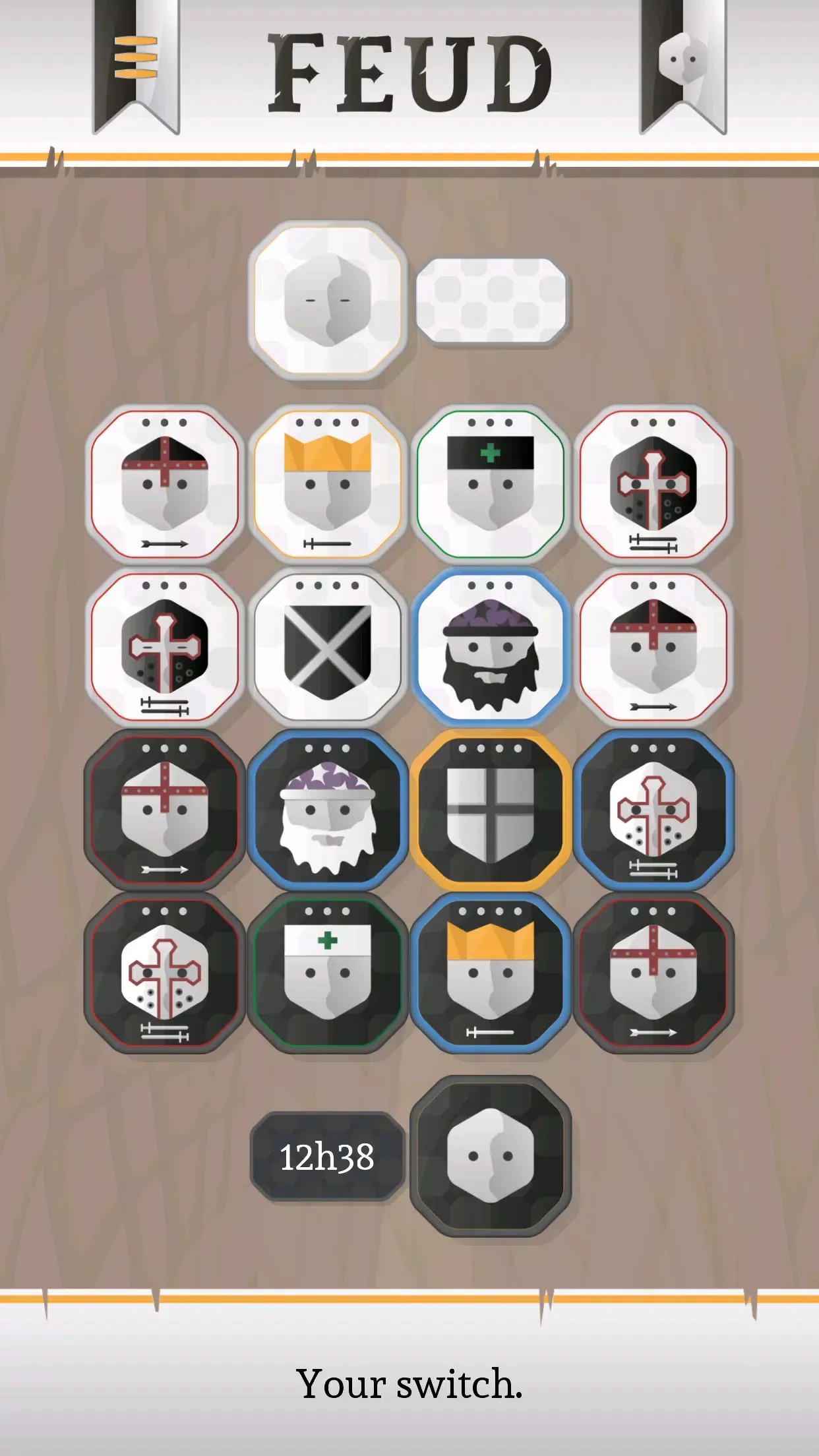
Task: Tap the opponent's white avatar above board
Action: pos(328,300)
